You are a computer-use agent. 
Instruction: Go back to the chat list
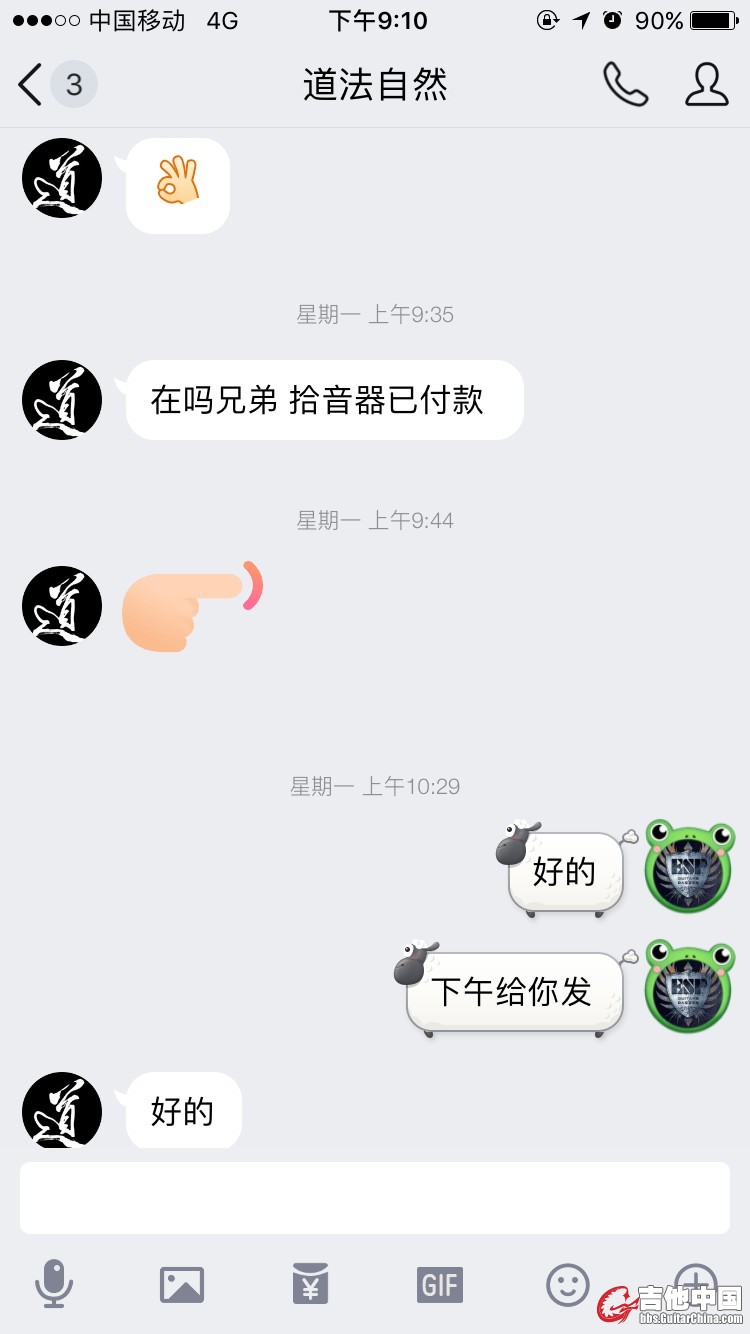(32, 85)
